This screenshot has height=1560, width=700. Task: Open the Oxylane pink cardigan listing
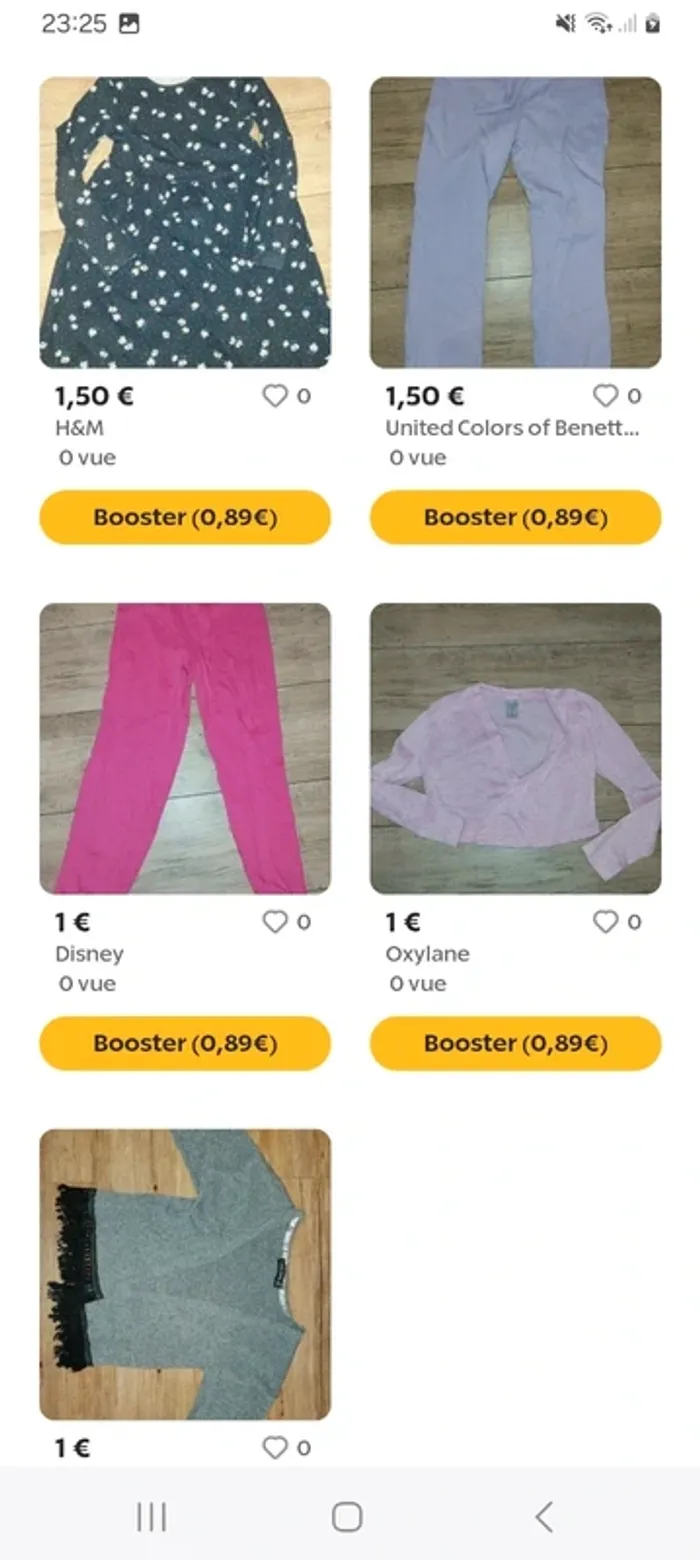pyautogui.click(x=515, y=748)
